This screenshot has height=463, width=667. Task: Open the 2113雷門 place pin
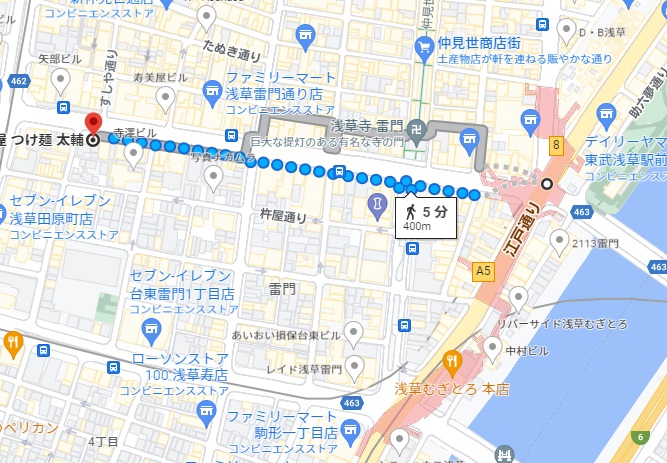tap(559, 243)
